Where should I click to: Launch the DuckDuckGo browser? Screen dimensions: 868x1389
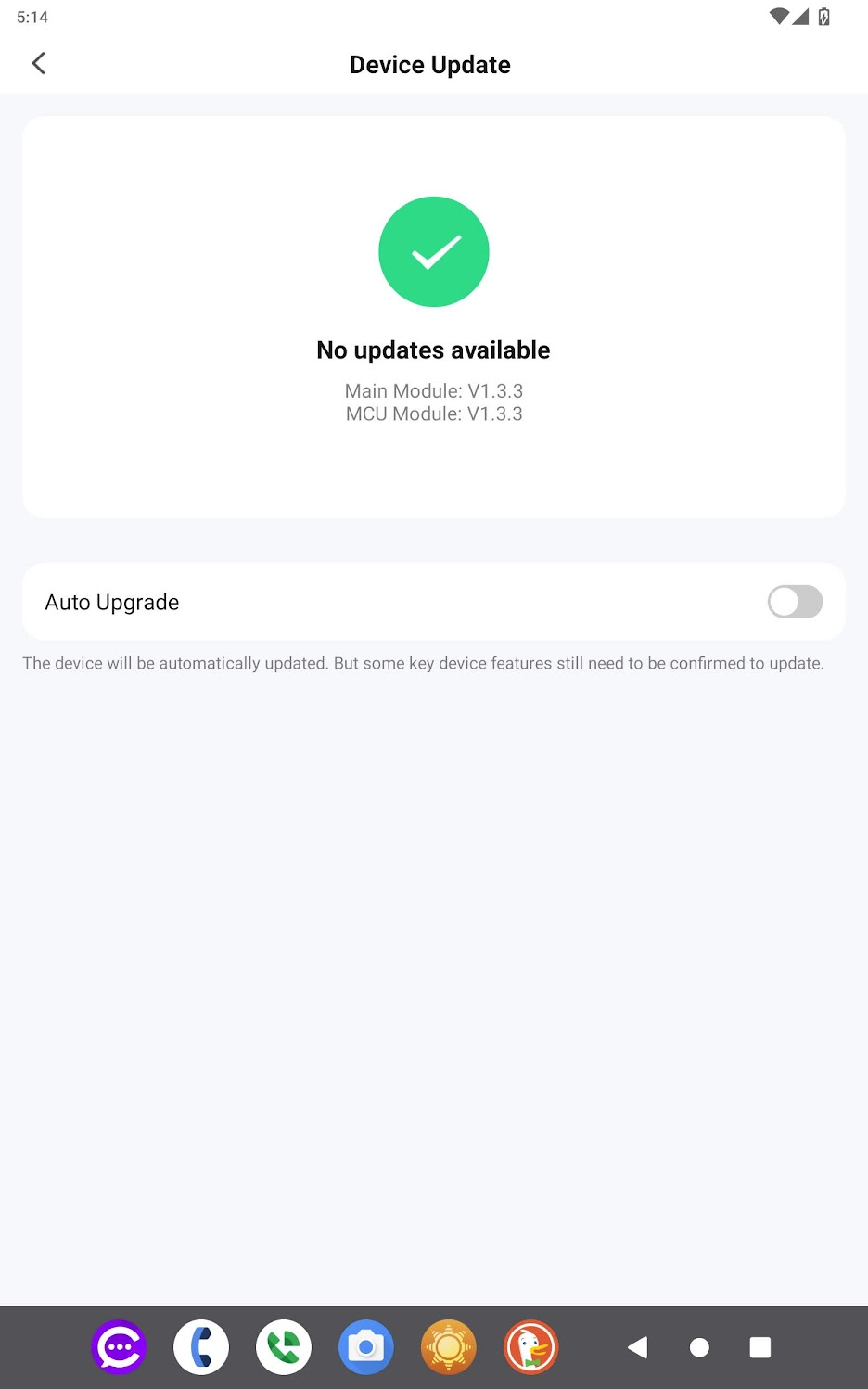531,1347
